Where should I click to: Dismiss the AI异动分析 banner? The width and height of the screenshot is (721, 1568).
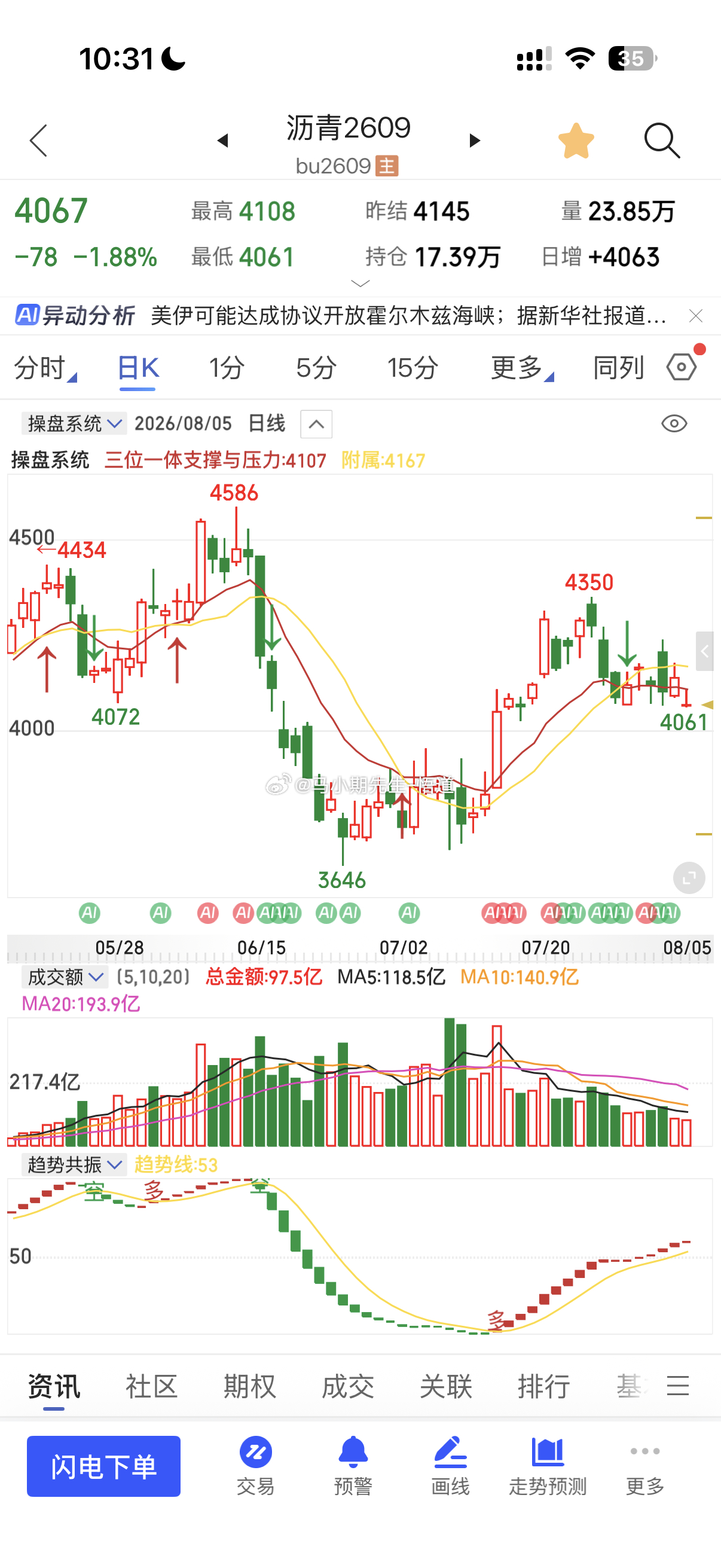[696, 315]
